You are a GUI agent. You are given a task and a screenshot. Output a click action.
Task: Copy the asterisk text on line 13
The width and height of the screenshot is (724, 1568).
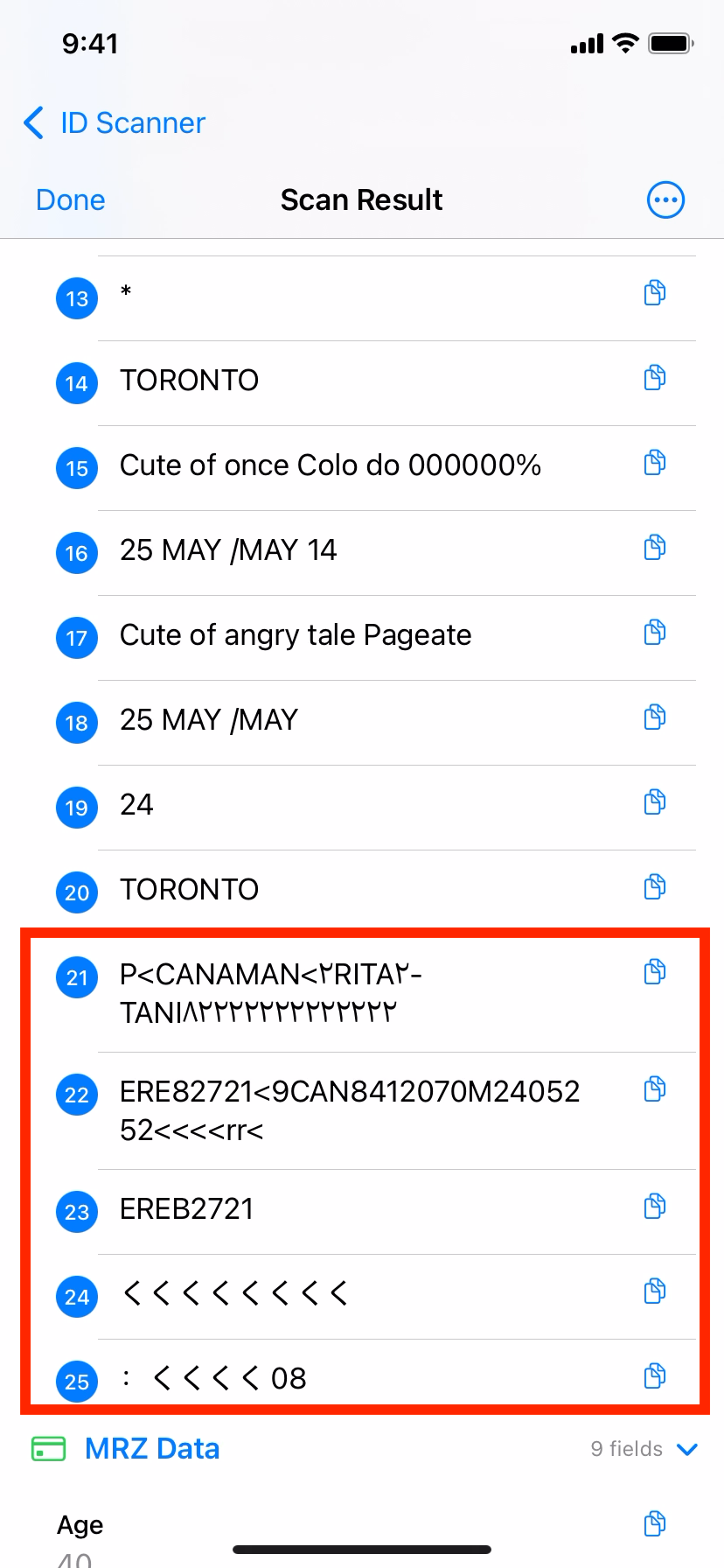click(655, 292)
